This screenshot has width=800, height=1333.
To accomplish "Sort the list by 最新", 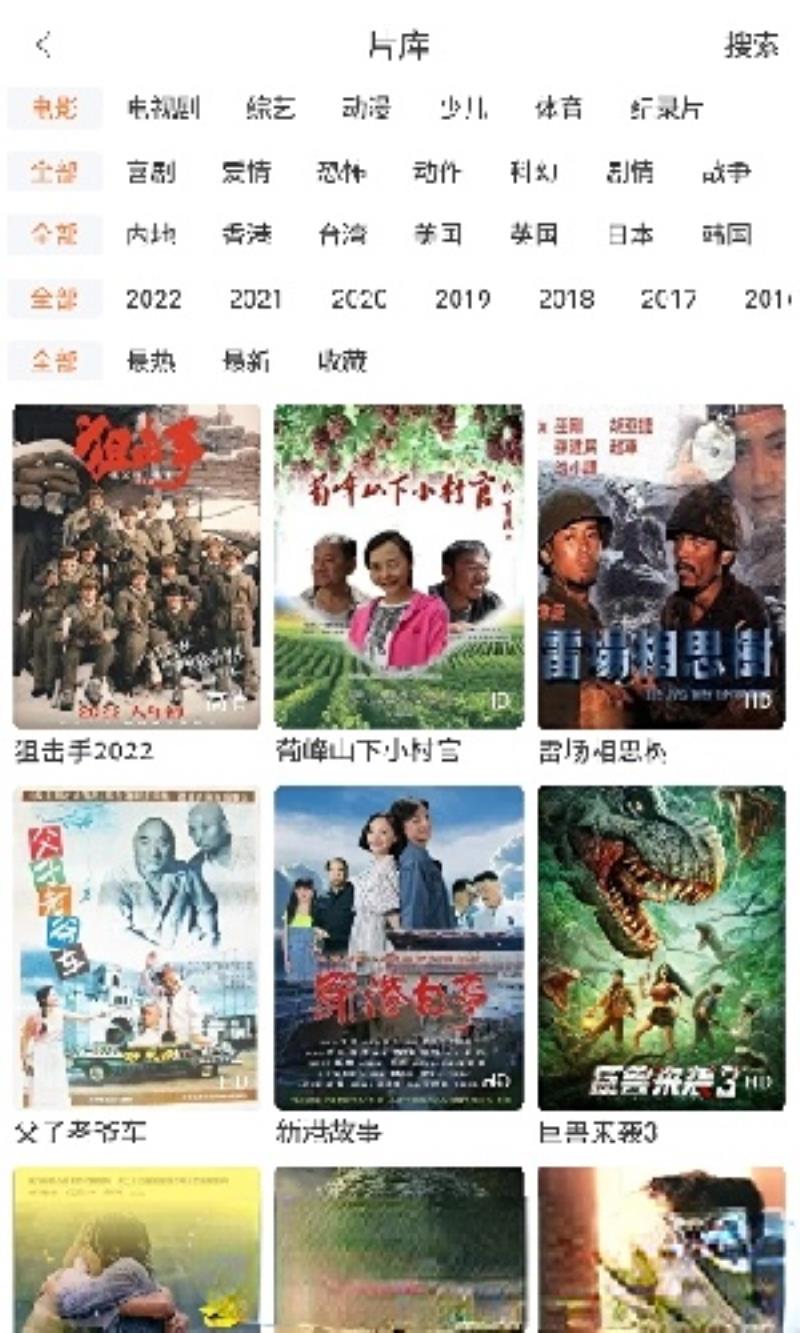I will tap(246, 361).
